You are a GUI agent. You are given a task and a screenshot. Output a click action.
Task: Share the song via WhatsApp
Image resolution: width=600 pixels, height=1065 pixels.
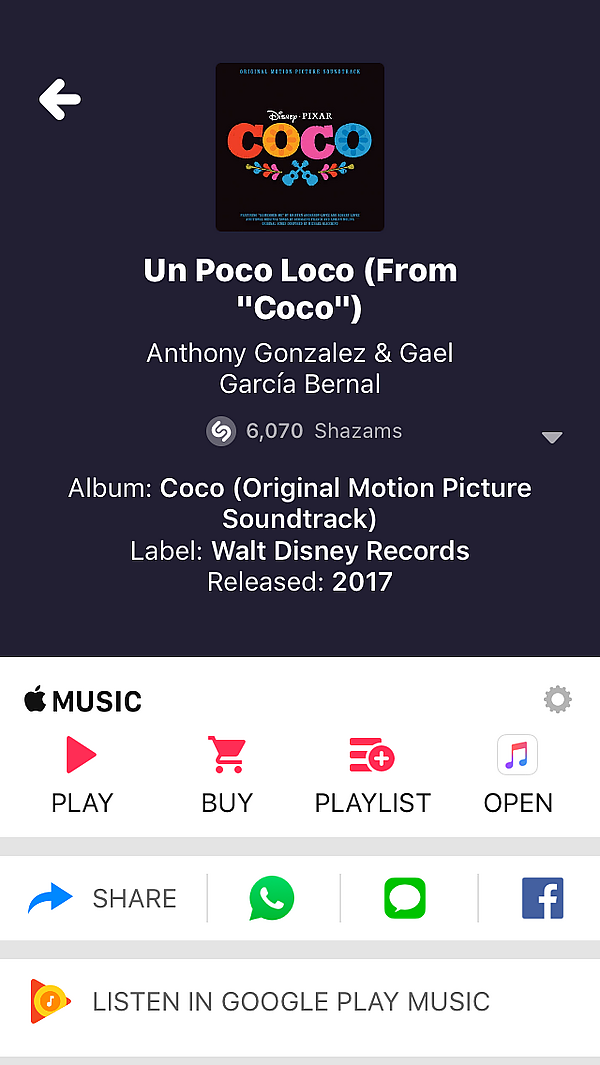pos(272,898)
